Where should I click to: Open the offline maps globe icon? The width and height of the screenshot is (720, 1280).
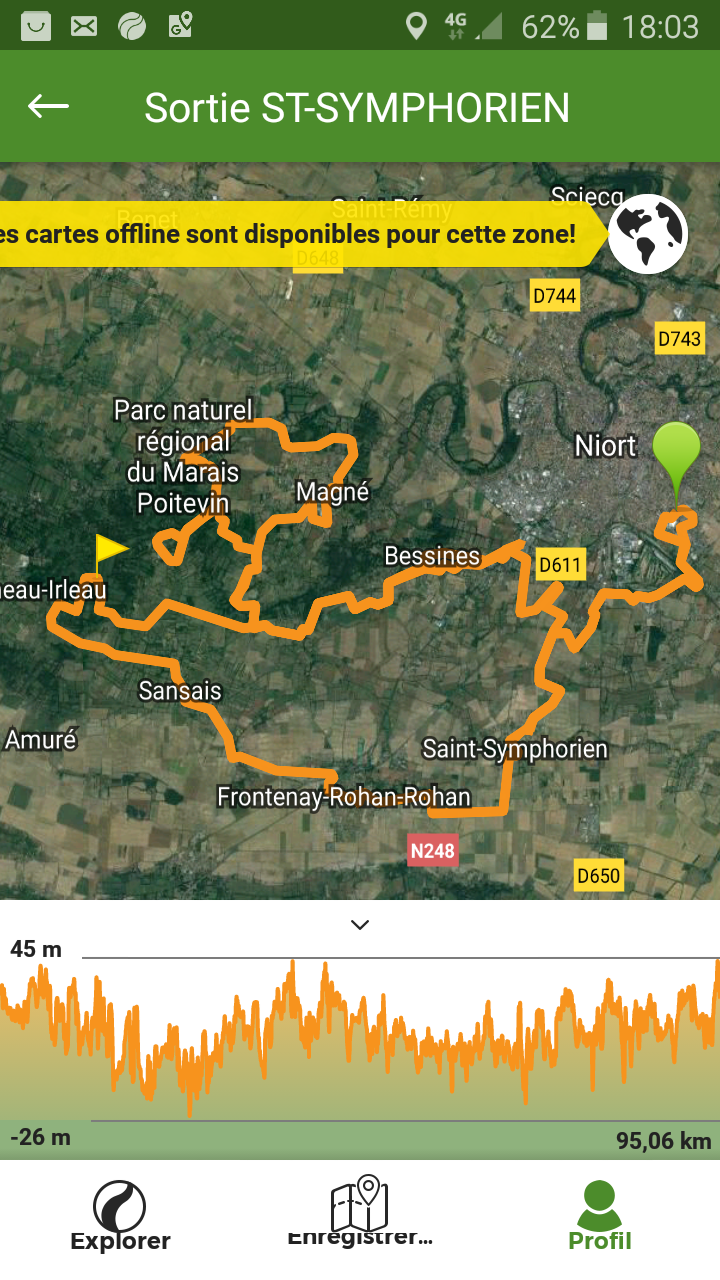click(x=647, y=234)
